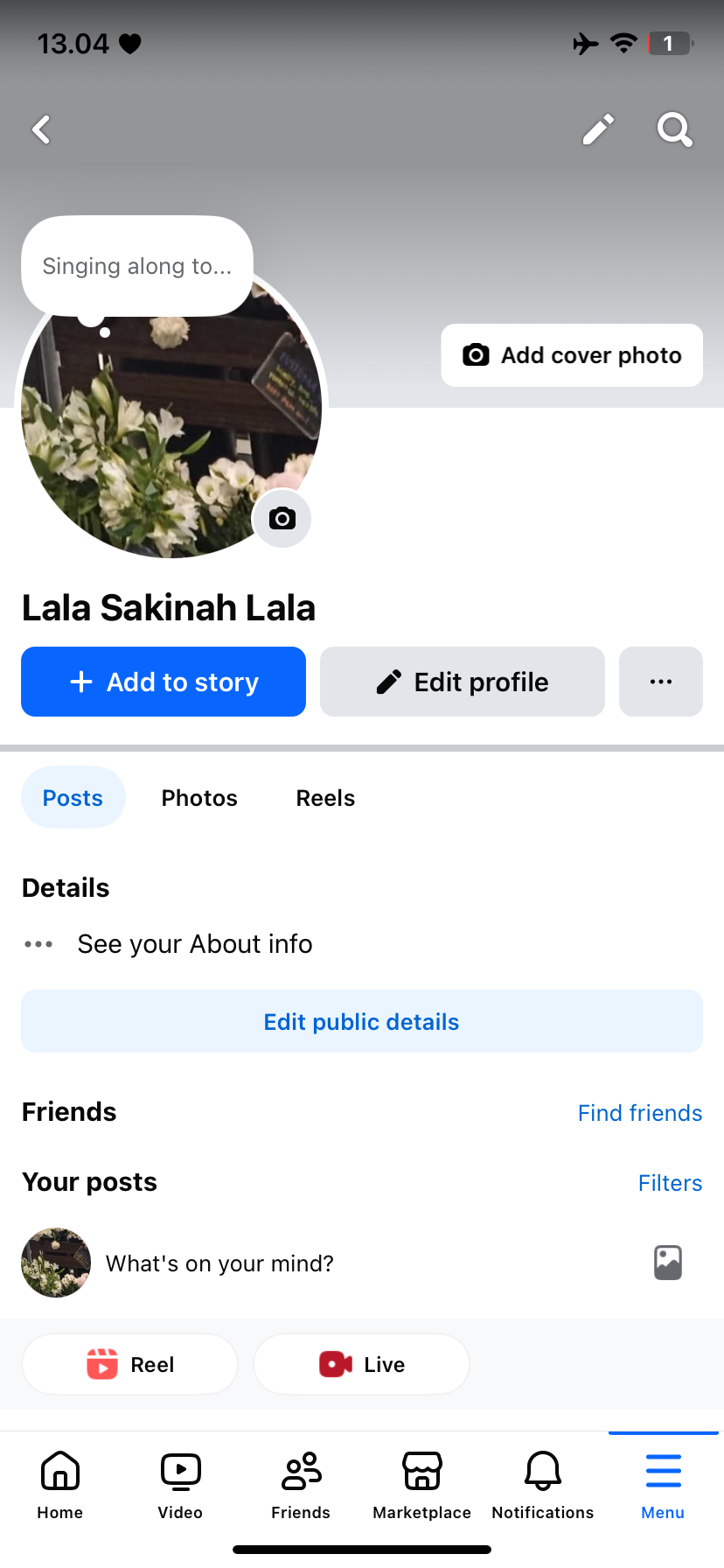Switch to the Photos tab
Screen dimensions: 724x1568
click(x=199, y=798)
